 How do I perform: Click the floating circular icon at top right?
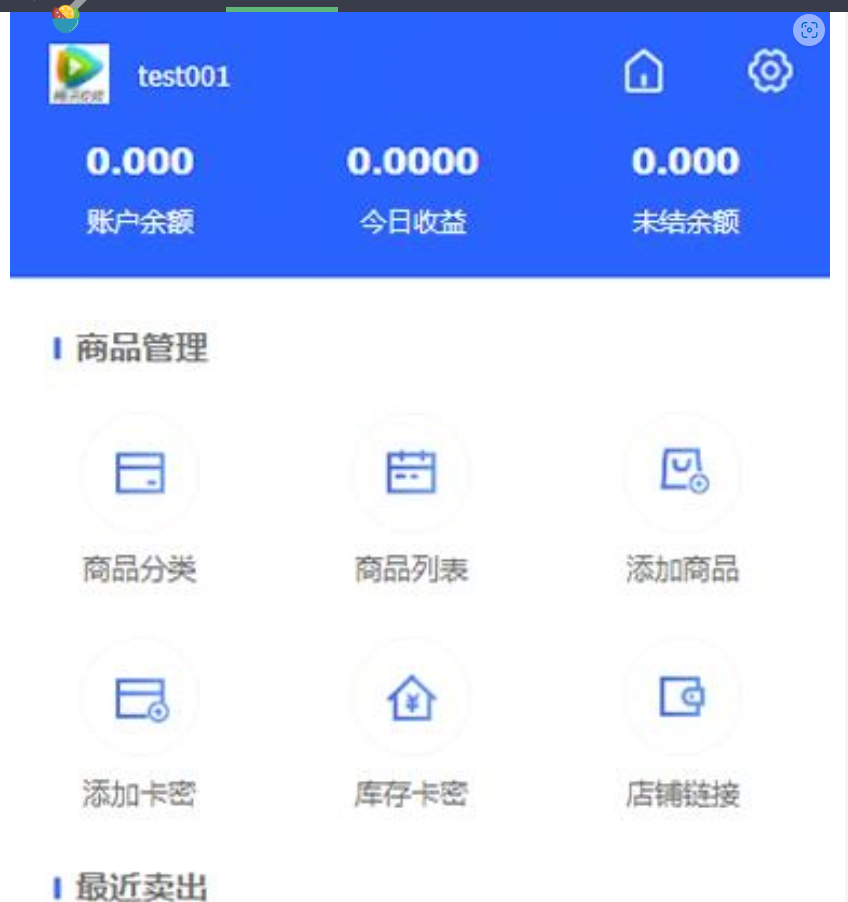[810, 30]
